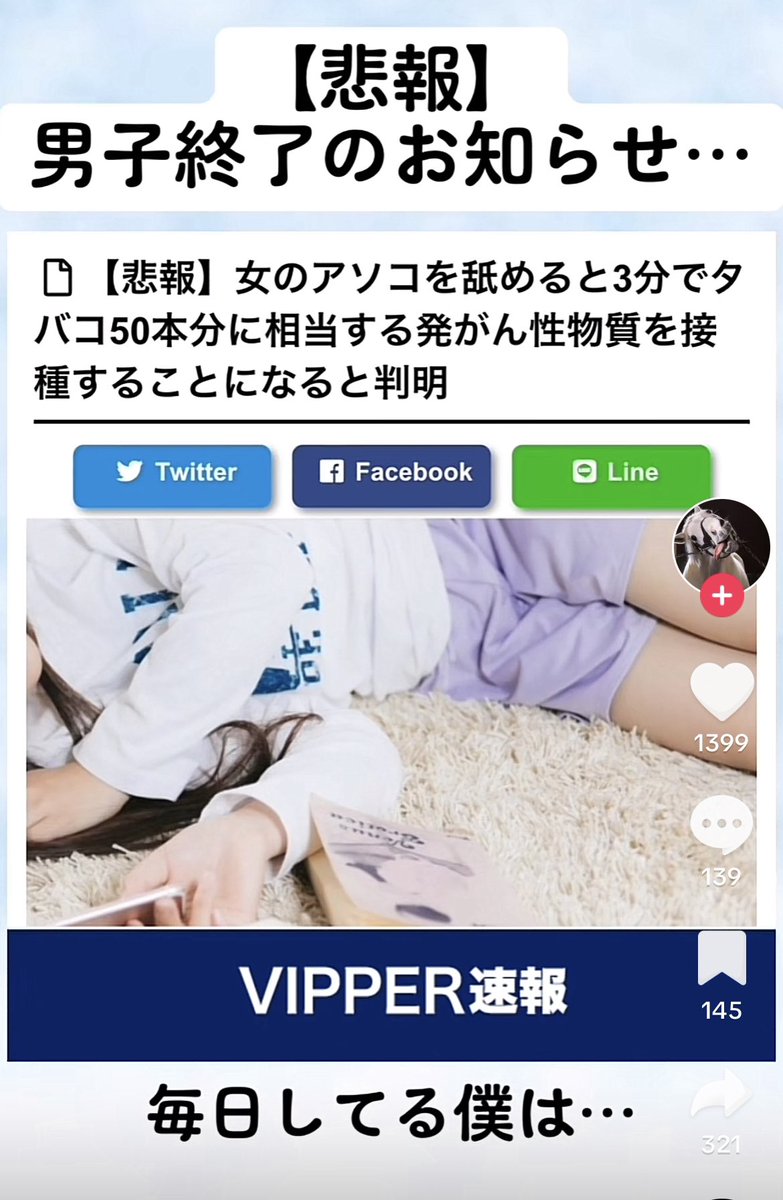Like this video with the heart icon

(x=722, y=692)
